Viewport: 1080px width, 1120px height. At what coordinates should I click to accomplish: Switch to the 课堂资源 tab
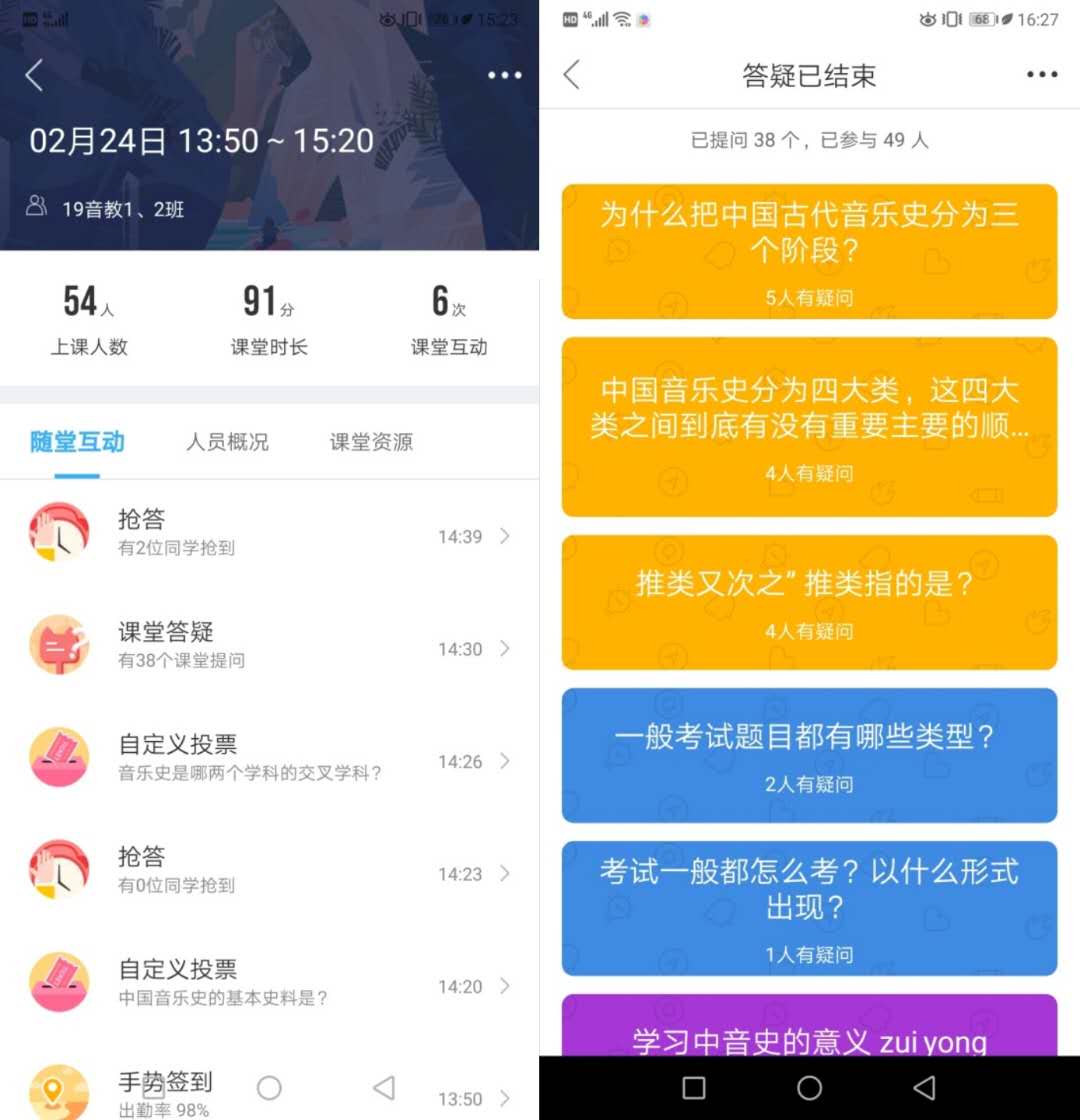(371, 442)
